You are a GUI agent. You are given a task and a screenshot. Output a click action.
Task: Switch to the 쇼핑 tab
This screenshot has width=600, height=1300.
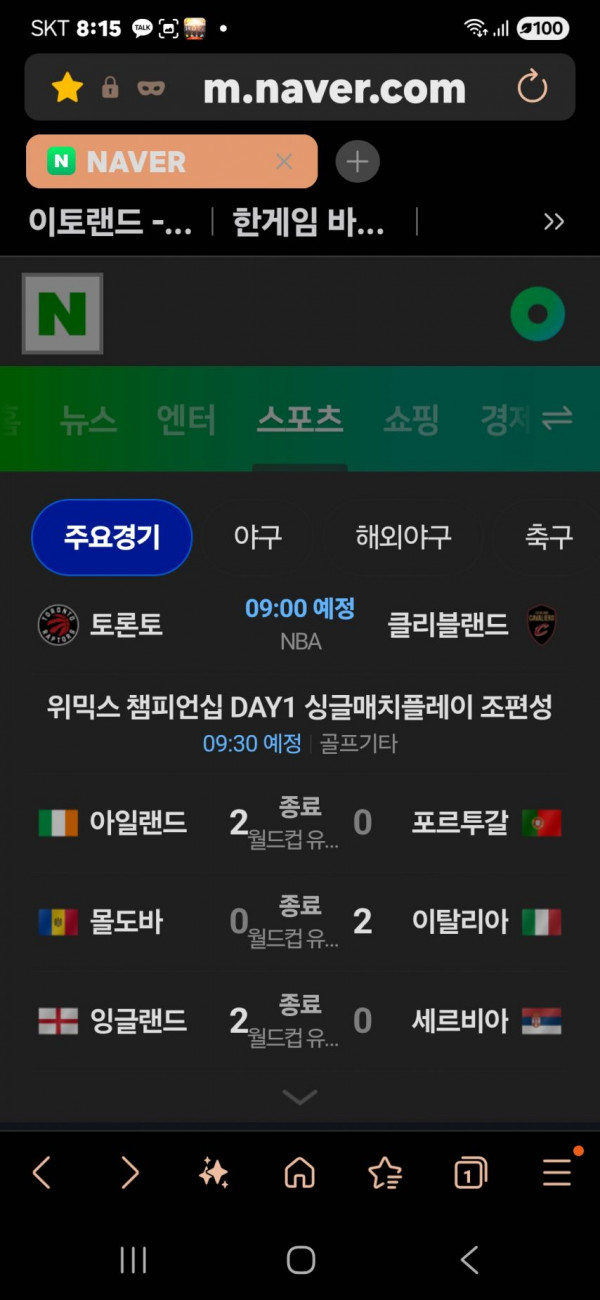click(410, 421)
